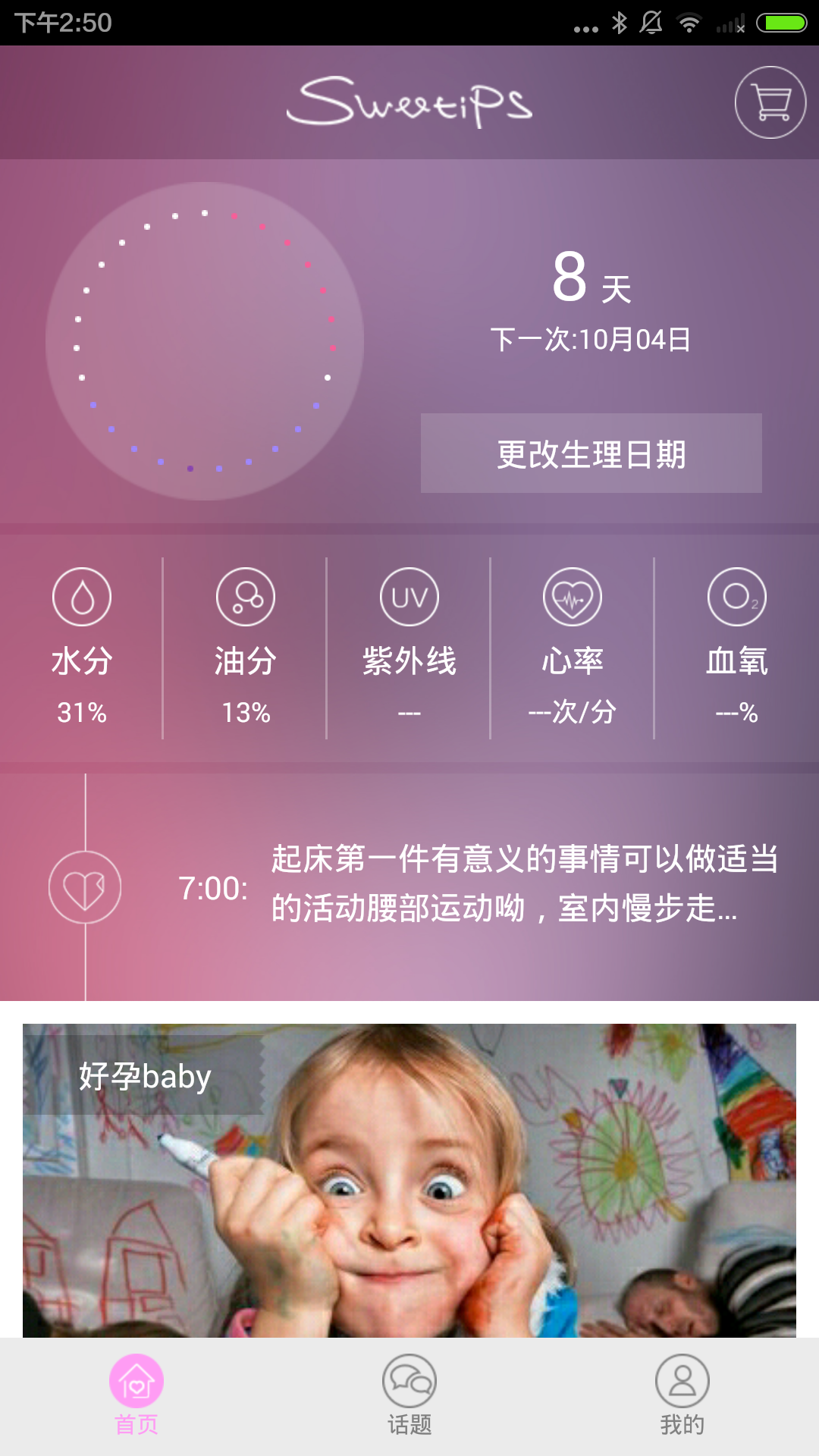
Task: Go to the 首页 home tab
Action: (136, 1395)
